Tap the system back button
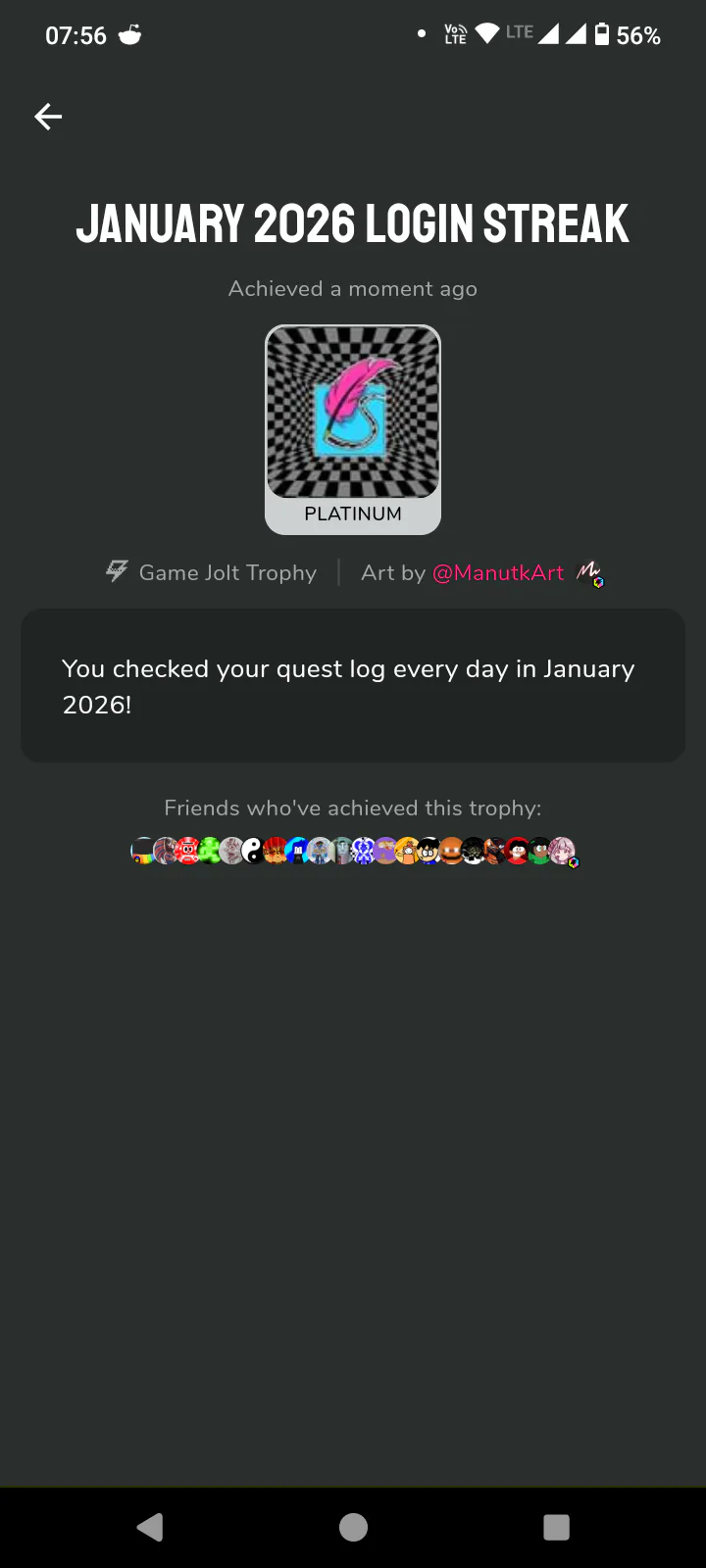Screen dimensions: 706x1568 [150, 1527]
